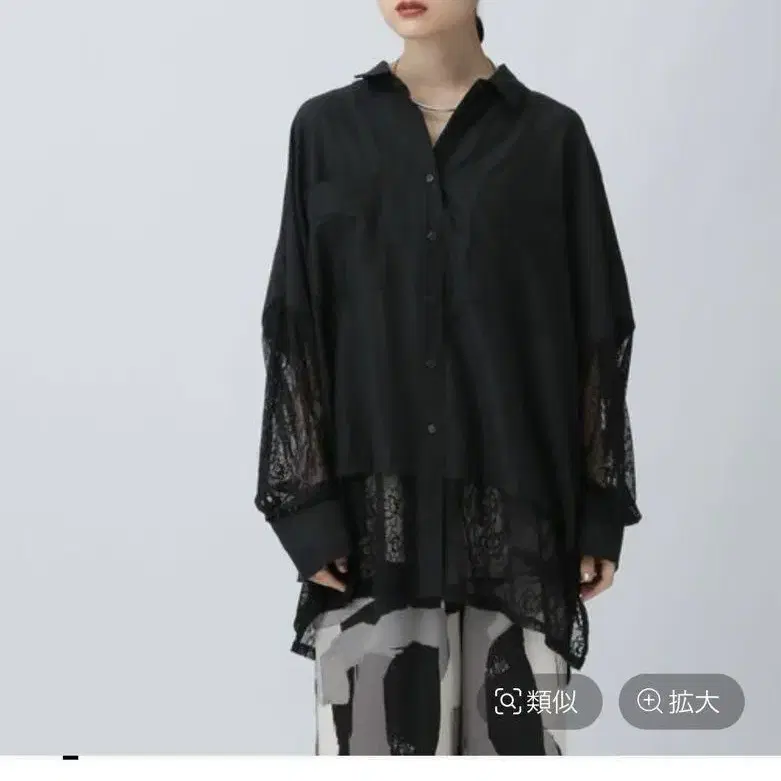781x781 pixels.
Task: Find similar items with the 類似 button
Action: click(x=538, y=701)
